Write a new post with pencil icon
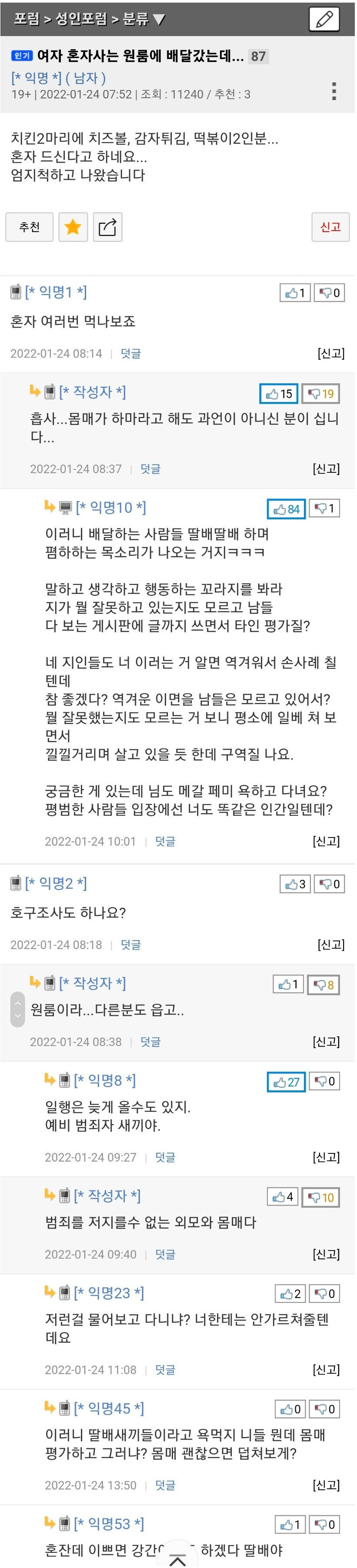This screenshot has height=1568, width=357. [x=324, y=19]
